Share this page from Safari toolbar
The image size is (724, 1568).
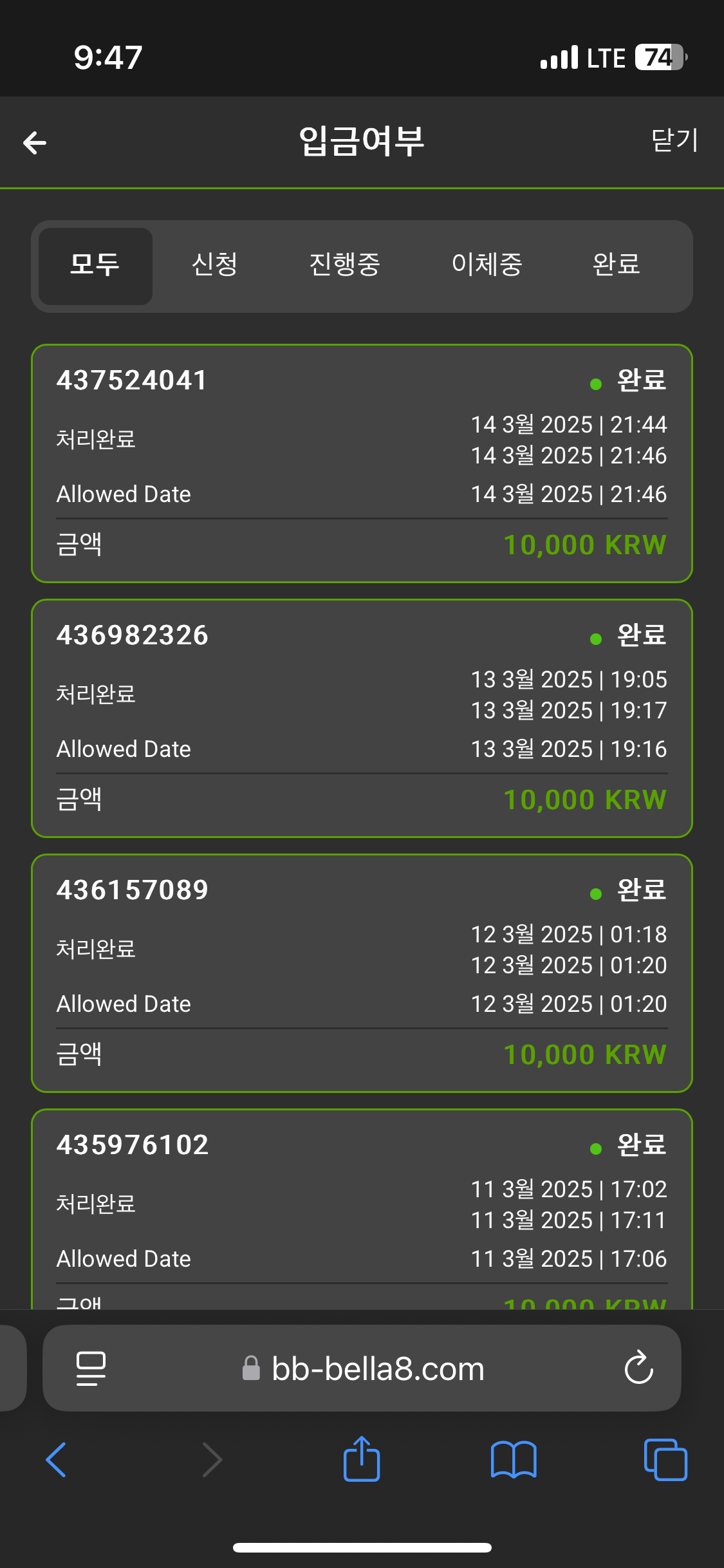click(x=362, y=1459)
